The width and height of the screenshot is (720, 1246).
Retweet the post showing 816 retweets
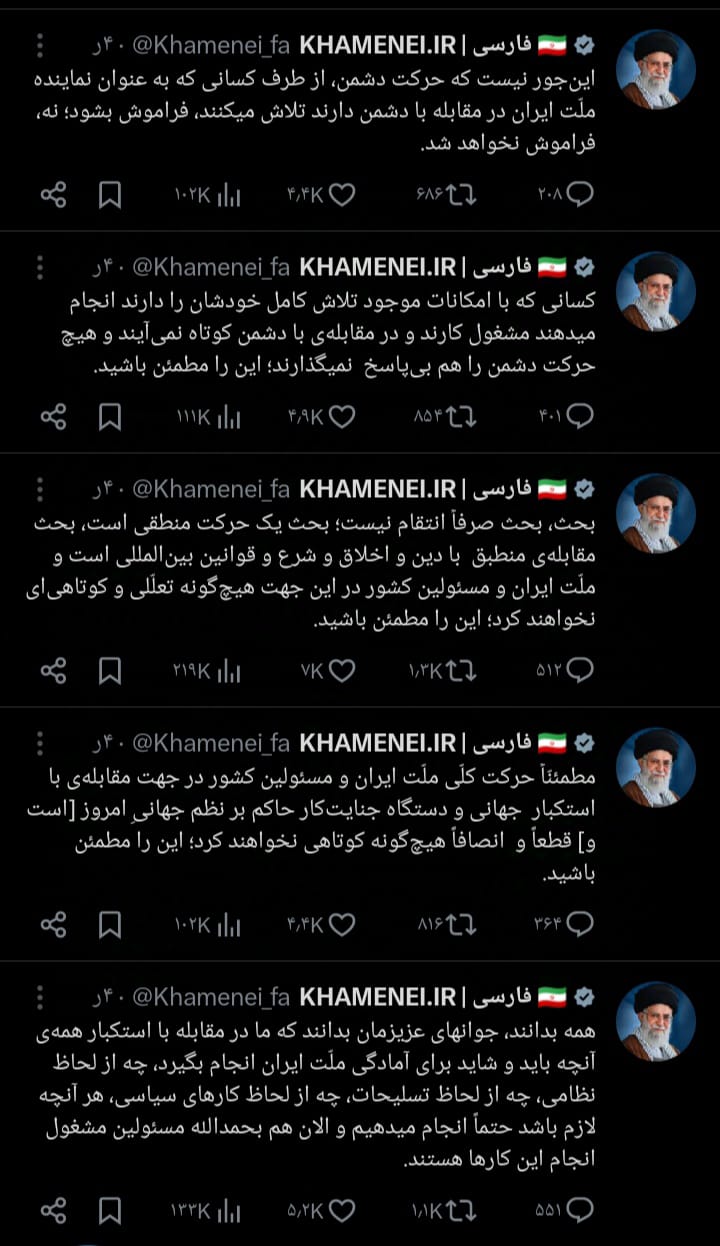tap(462, 924)
